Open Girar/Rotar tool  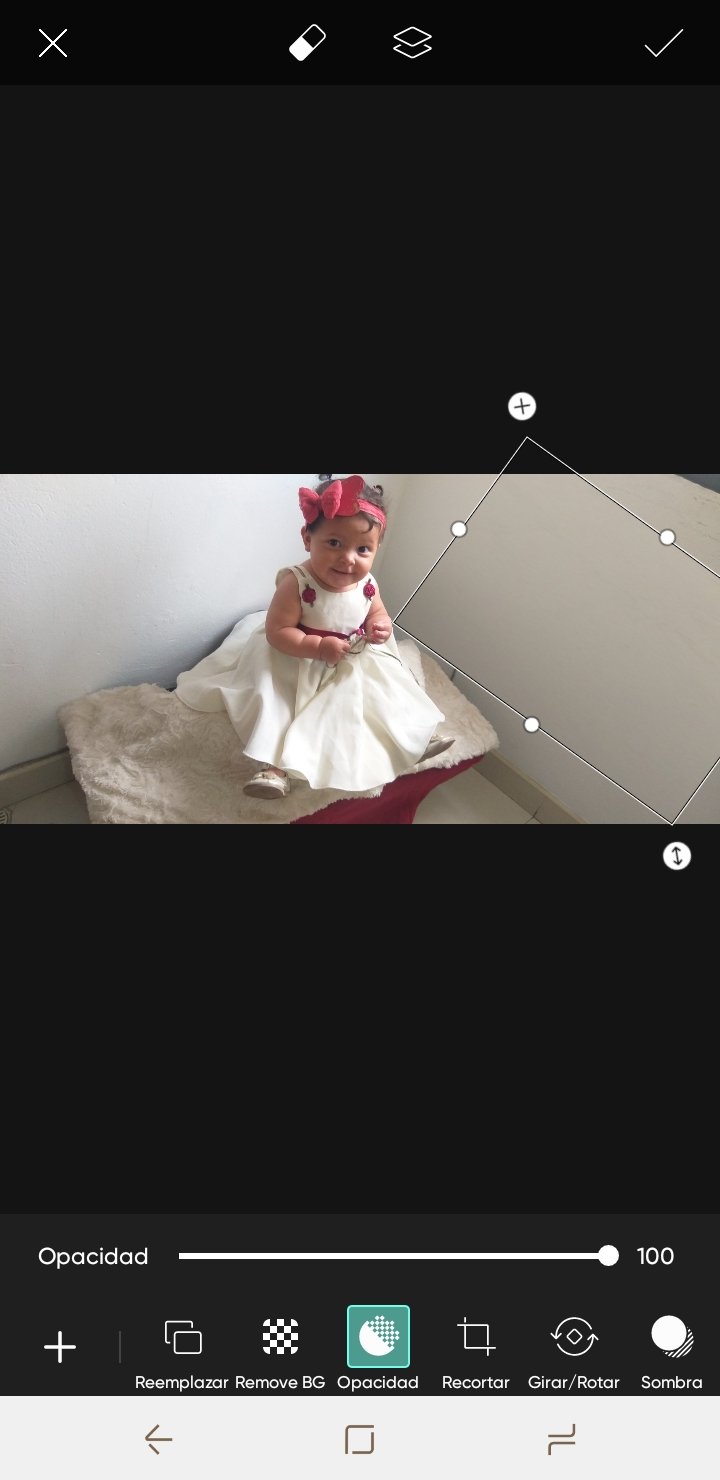574,1347
